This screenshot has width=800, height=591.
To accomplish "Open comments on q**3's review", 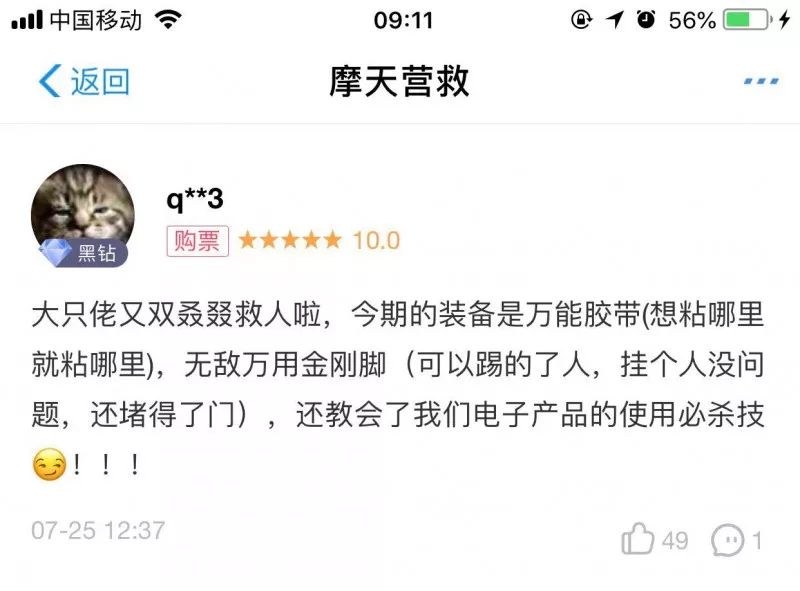I will click(728, 541).
